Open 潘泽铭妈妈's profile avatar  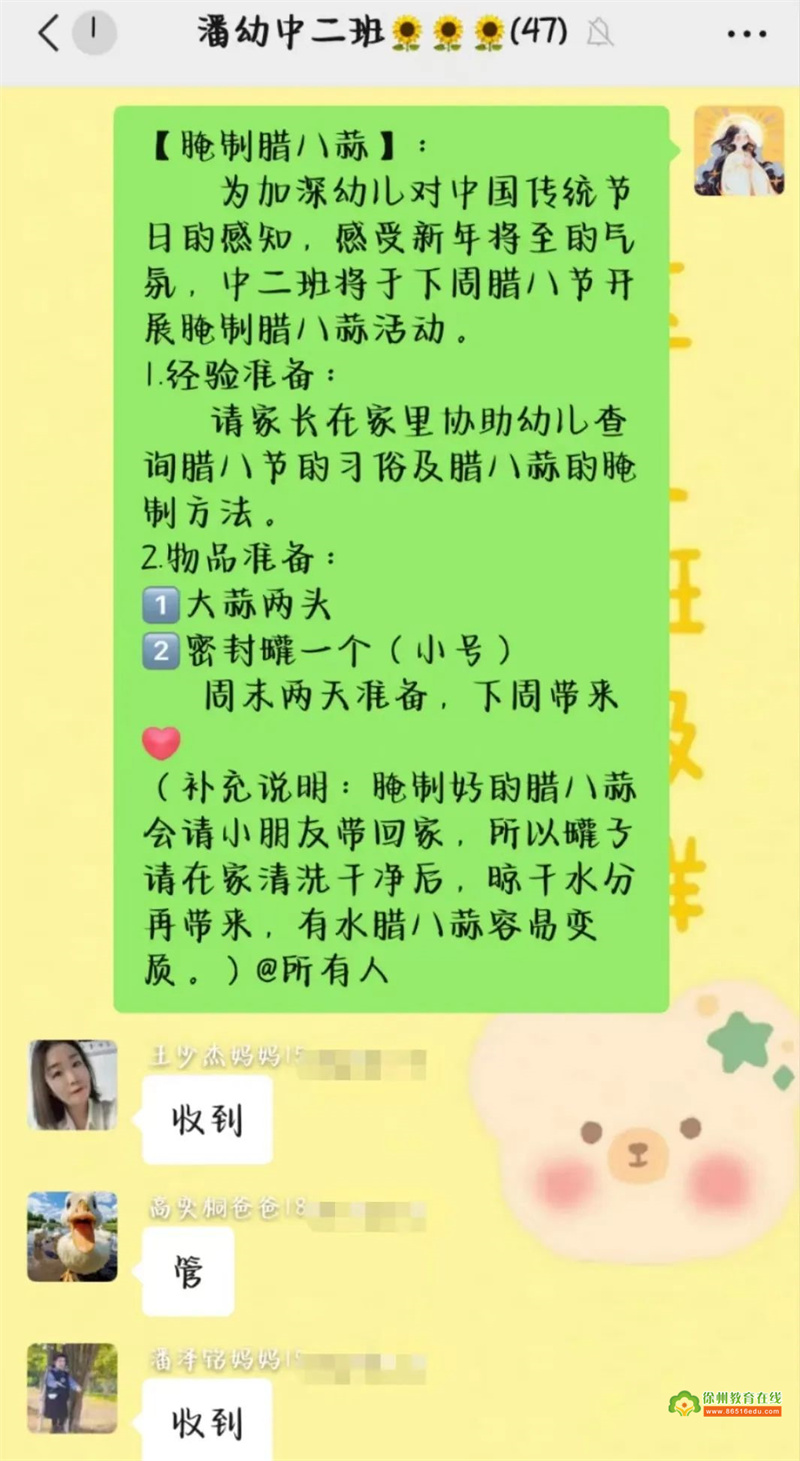click(72, 1388)
